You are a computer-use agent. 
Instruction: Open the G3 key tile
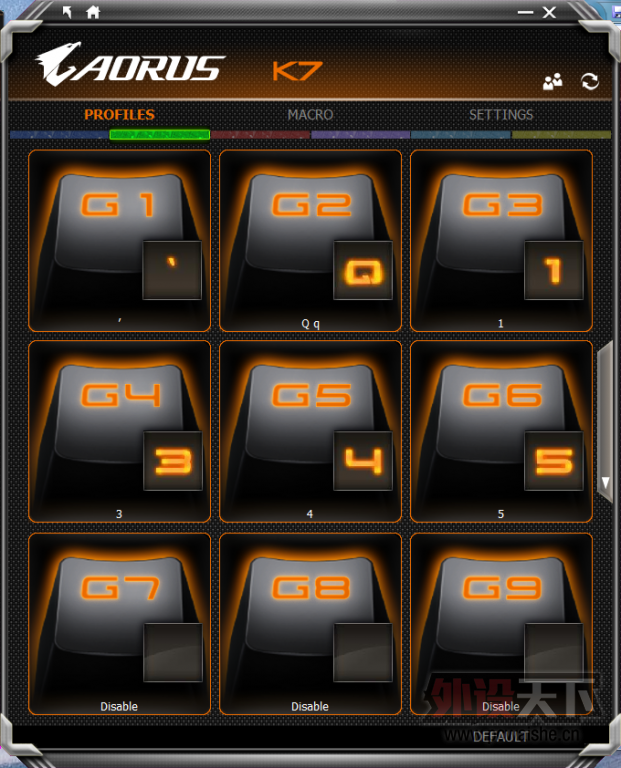click(x=501, y=240)
